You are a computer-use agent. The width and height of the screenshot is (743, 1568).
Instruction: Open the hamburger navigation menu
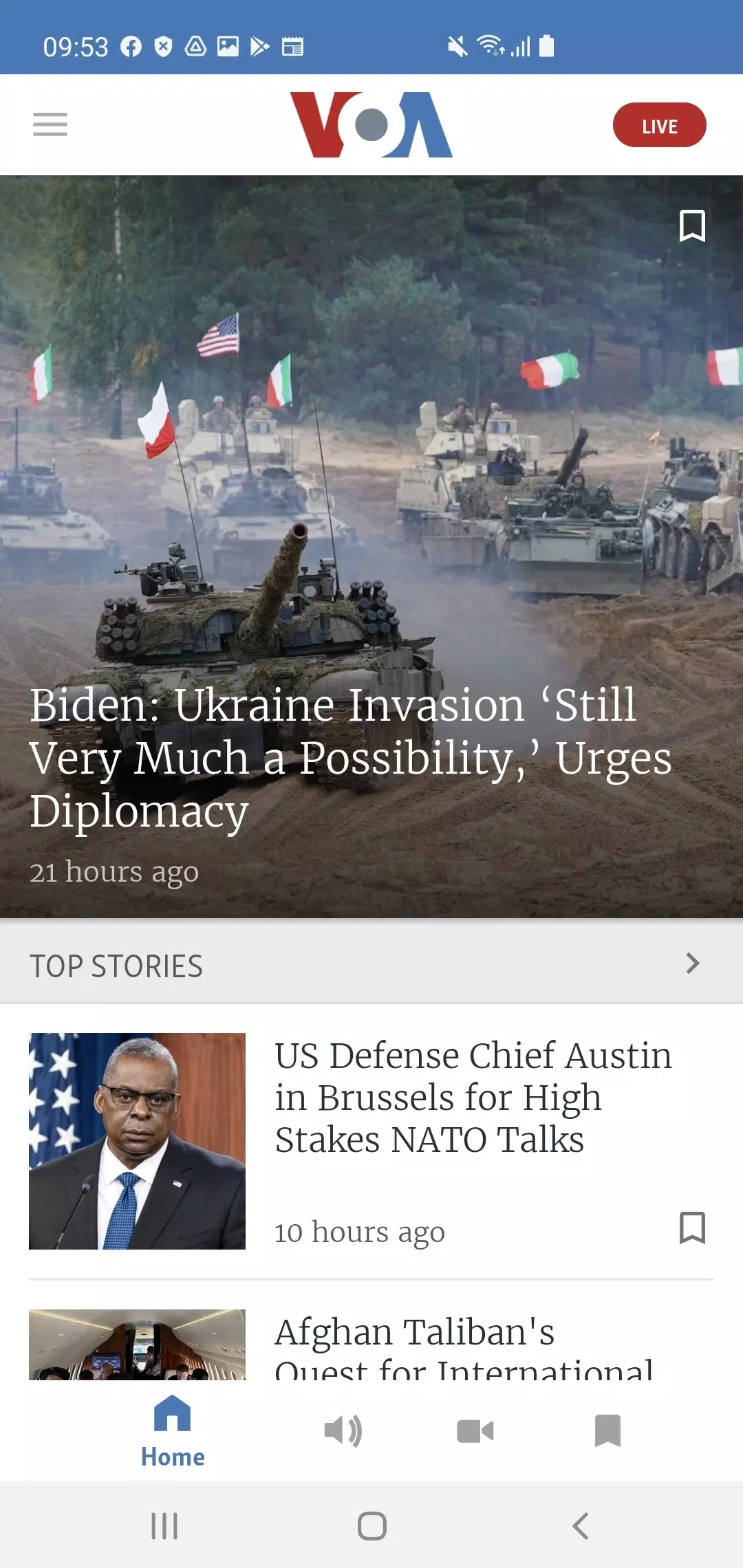50,124
